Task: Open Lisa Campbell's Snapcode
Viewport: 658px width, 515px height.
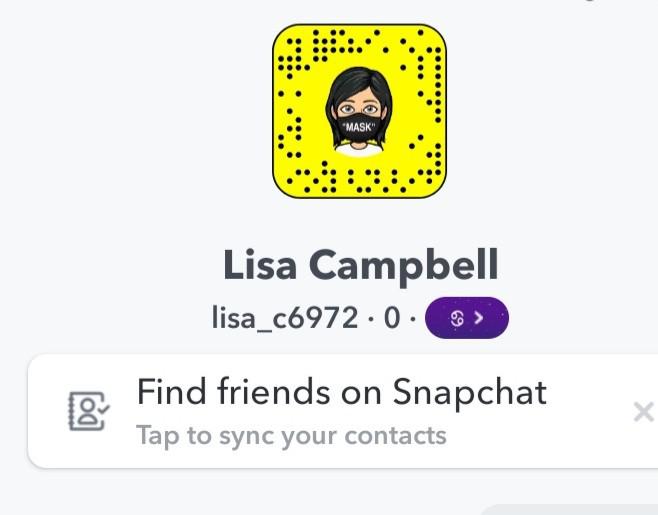Action: click(x=359, y=111)
